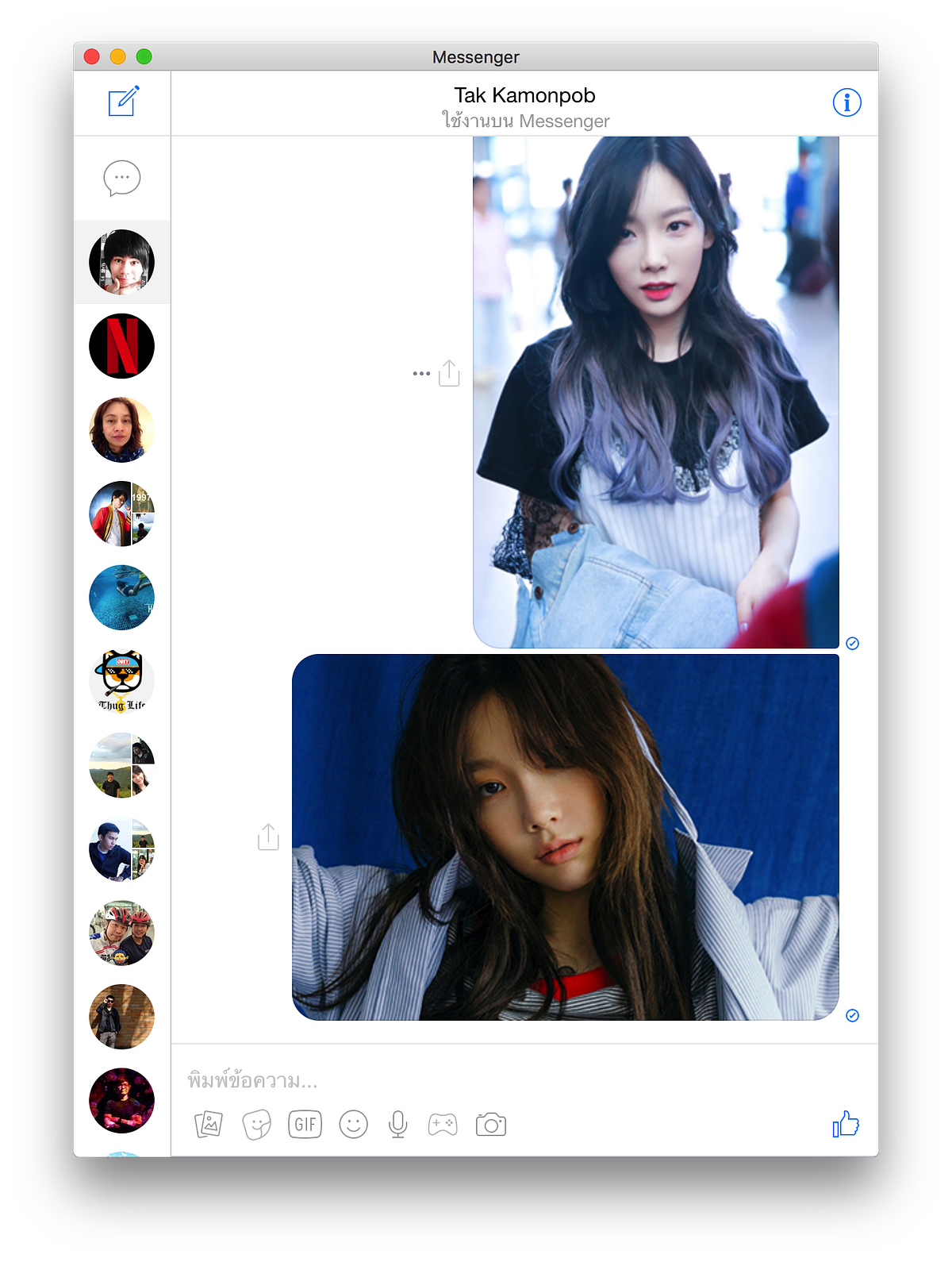Image resolution: width=952 pixels, height=1262 pixels.
Task: View the blue-background photo full size
Action: pos(565,837)
